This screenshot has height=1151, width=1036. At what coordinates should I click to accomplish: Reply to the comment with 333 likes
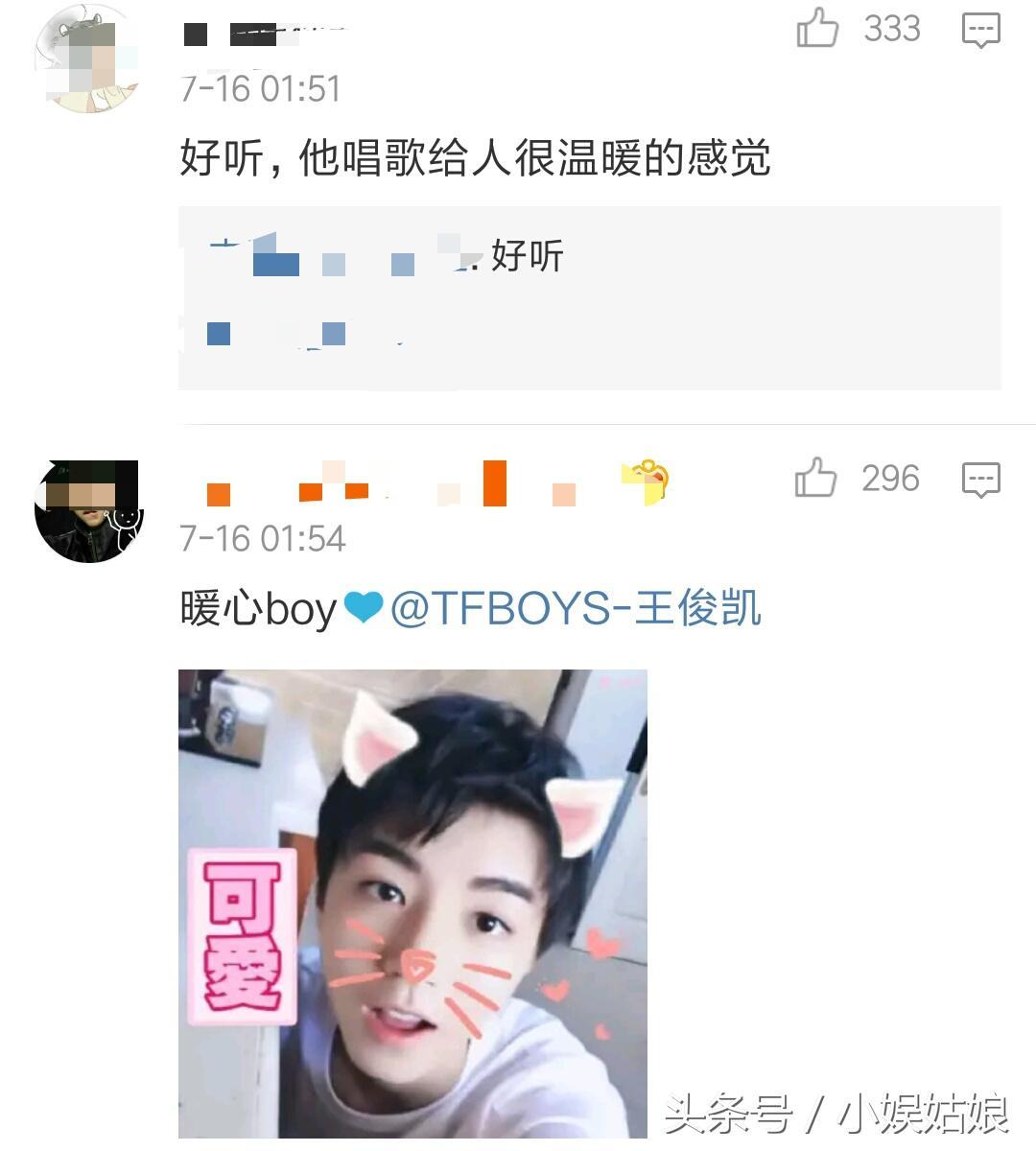tap(980, 30)
